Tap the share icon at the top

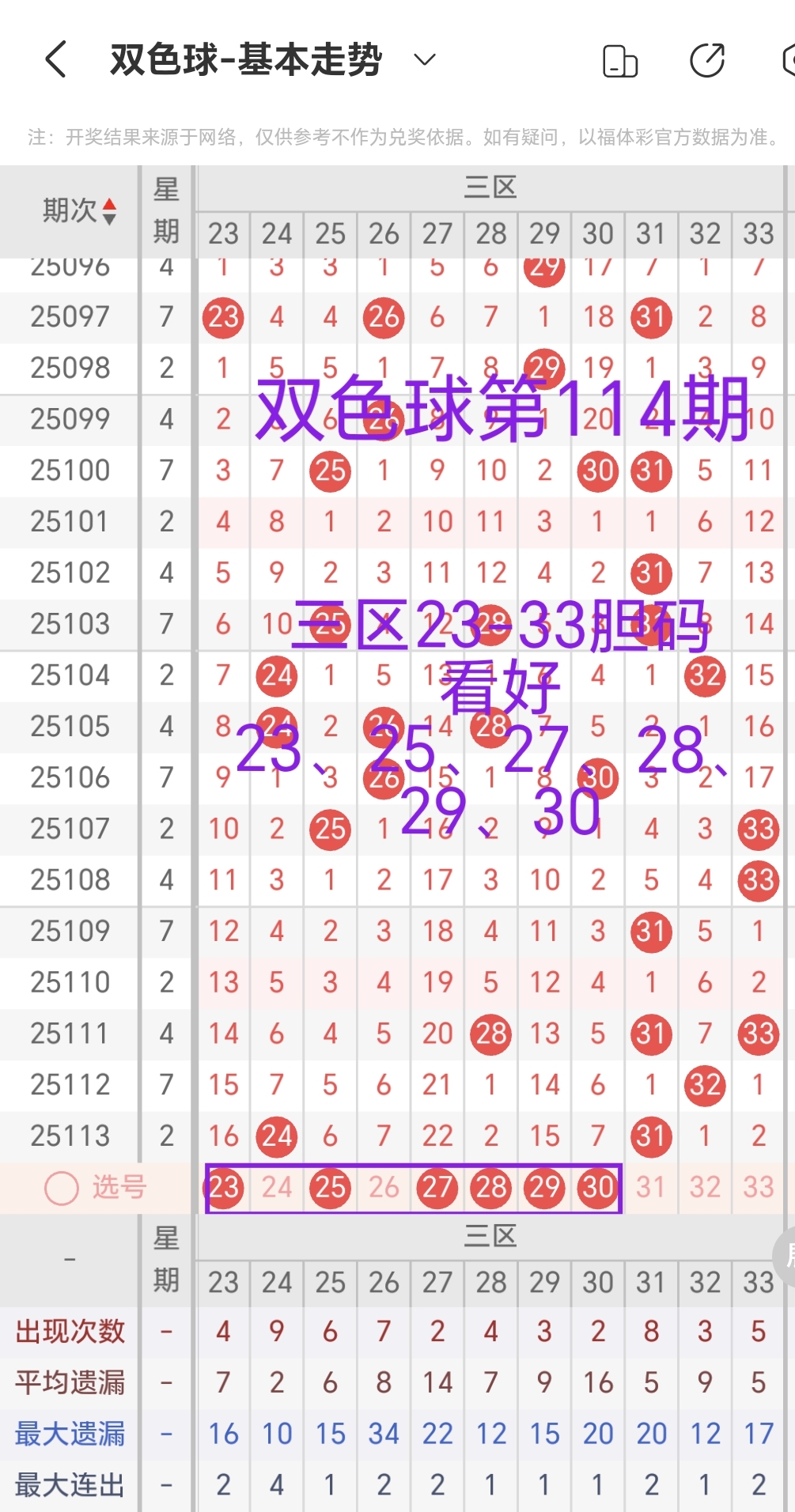(x=706, y=59)
